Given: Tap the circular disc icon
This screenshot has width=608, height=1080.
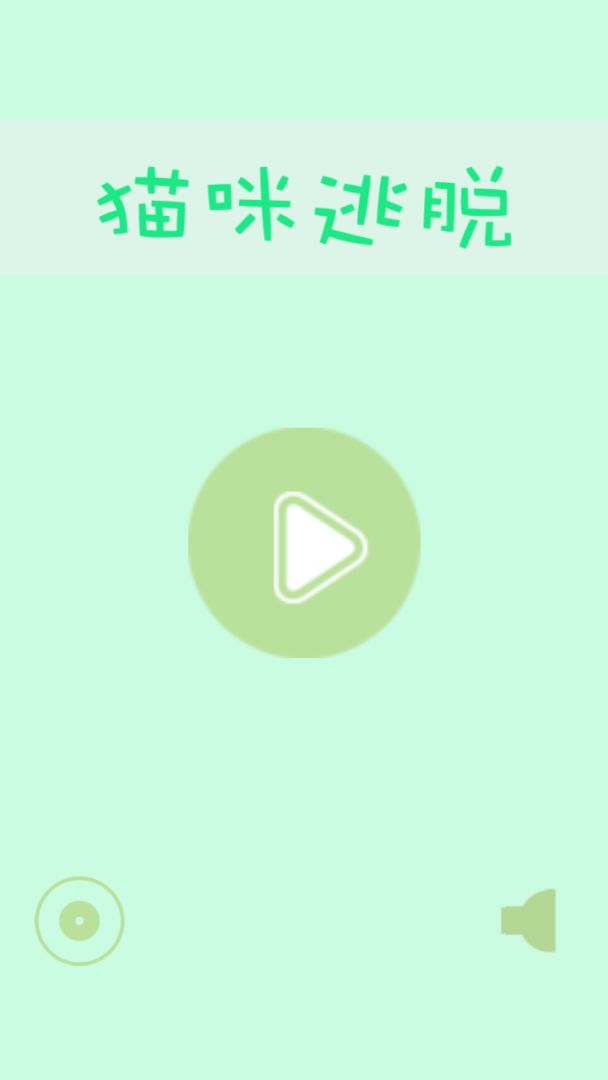Looking at the screenshot, I should tap(79, 921).
